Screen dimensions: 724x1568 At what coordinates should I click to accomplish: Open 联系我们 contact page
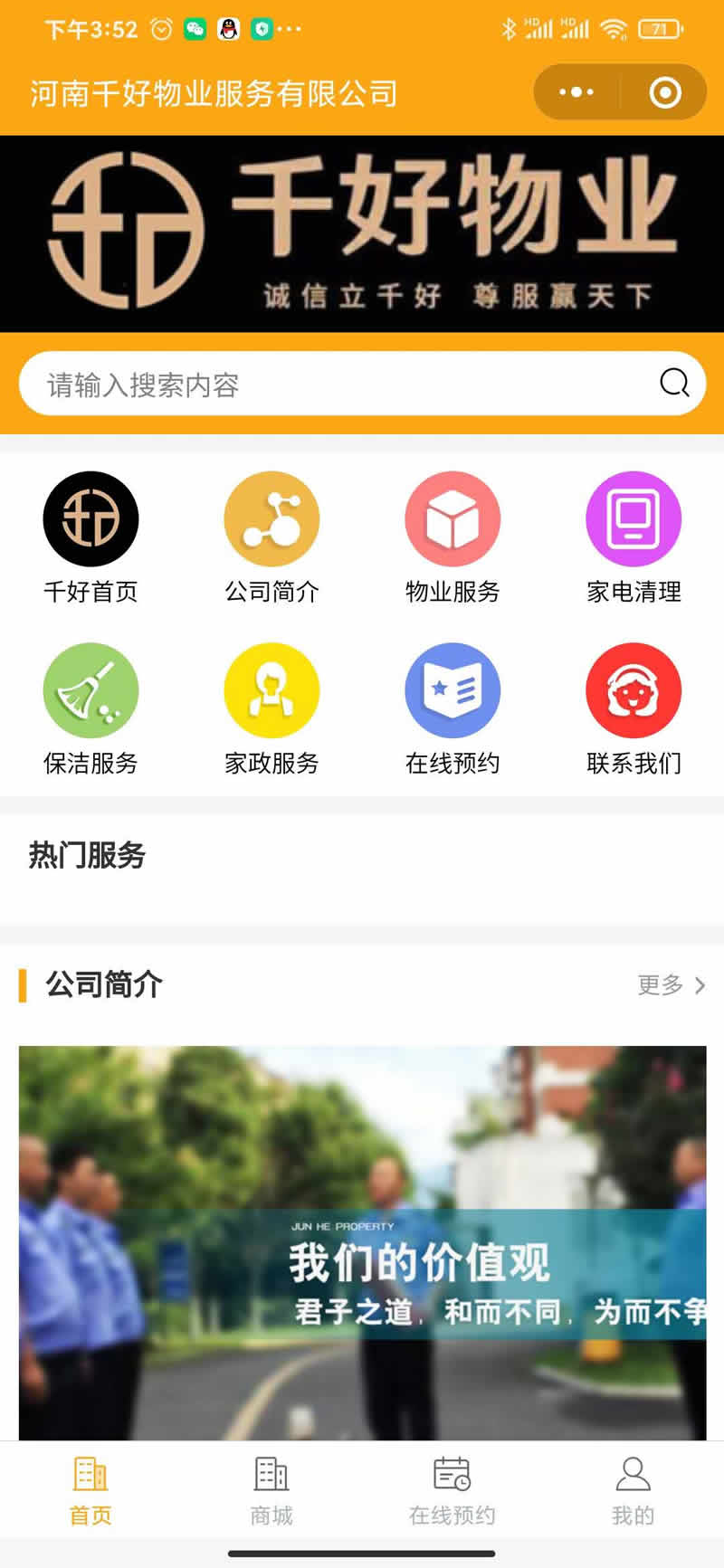click(x=633, y=708)
